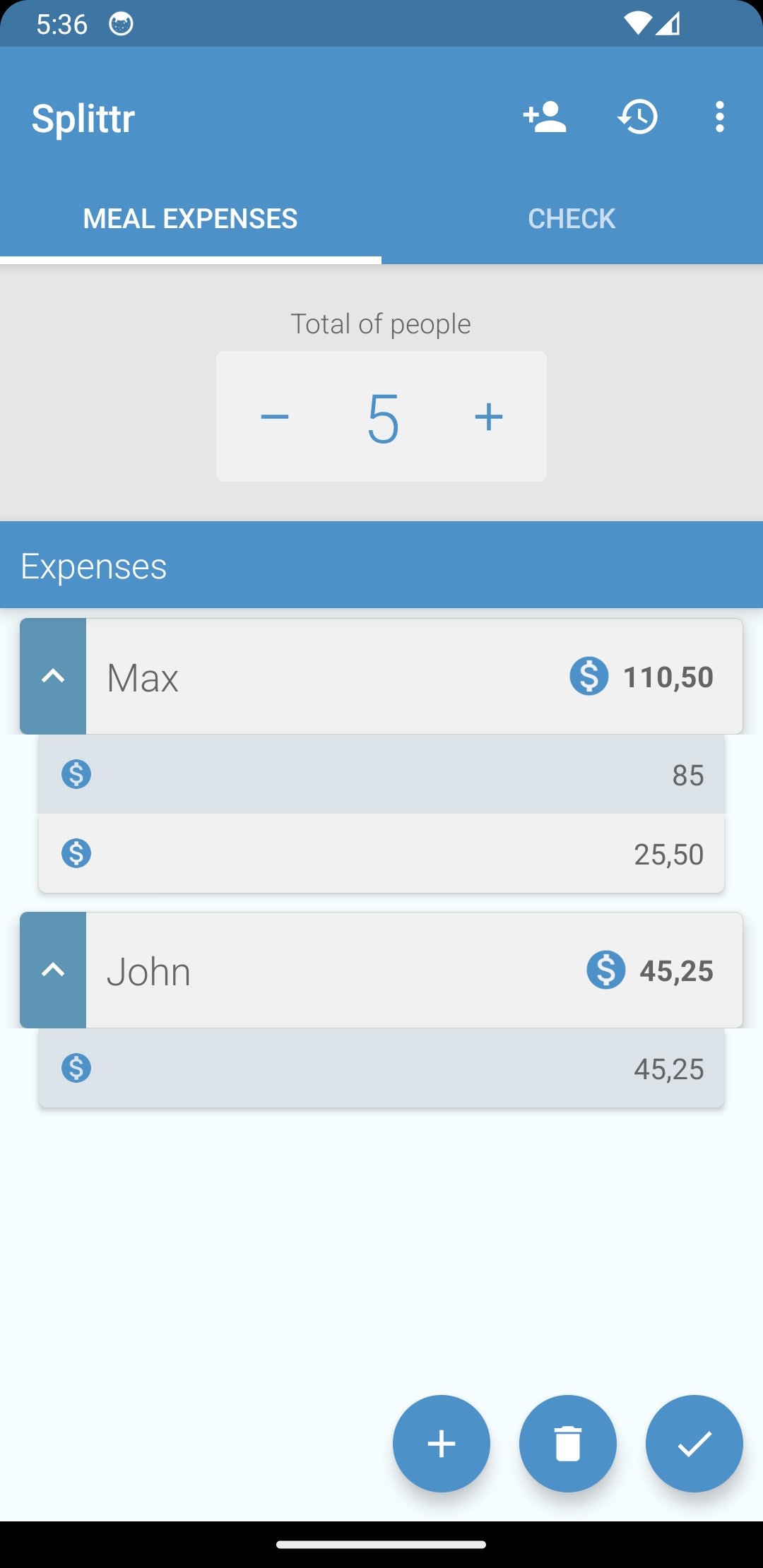The height and width of the screenshot is (1568, 763).
Task: Collapse John's expense list
Action: click(53, 970)
